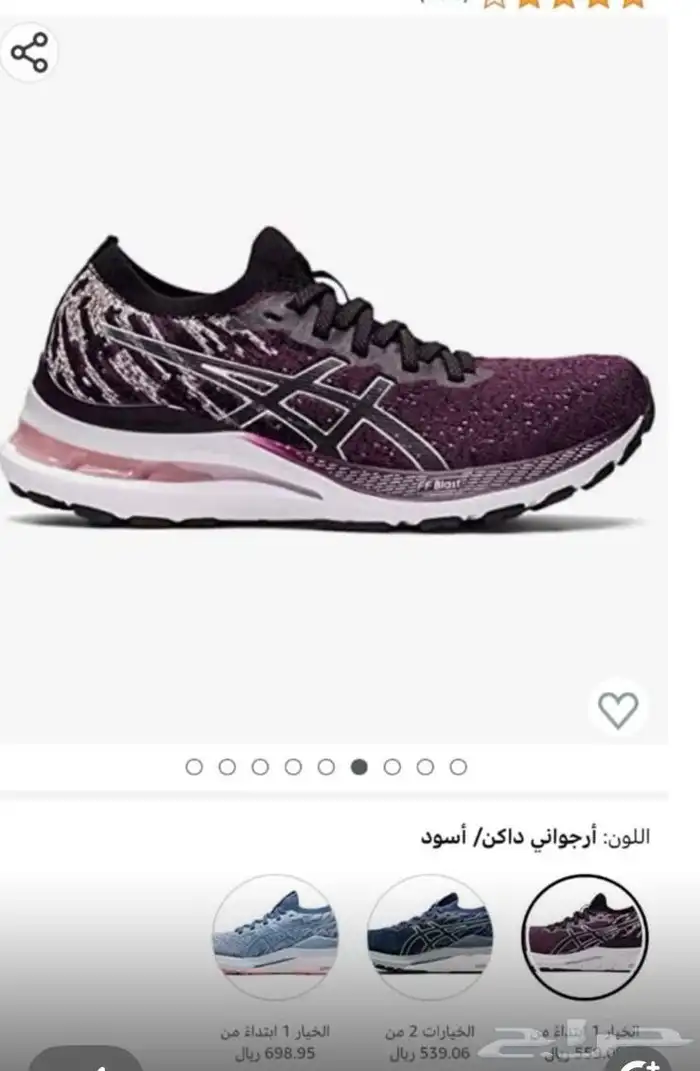Jump to the first image dot
This screenshot has width=700, height=1071.
coord(194,767)
